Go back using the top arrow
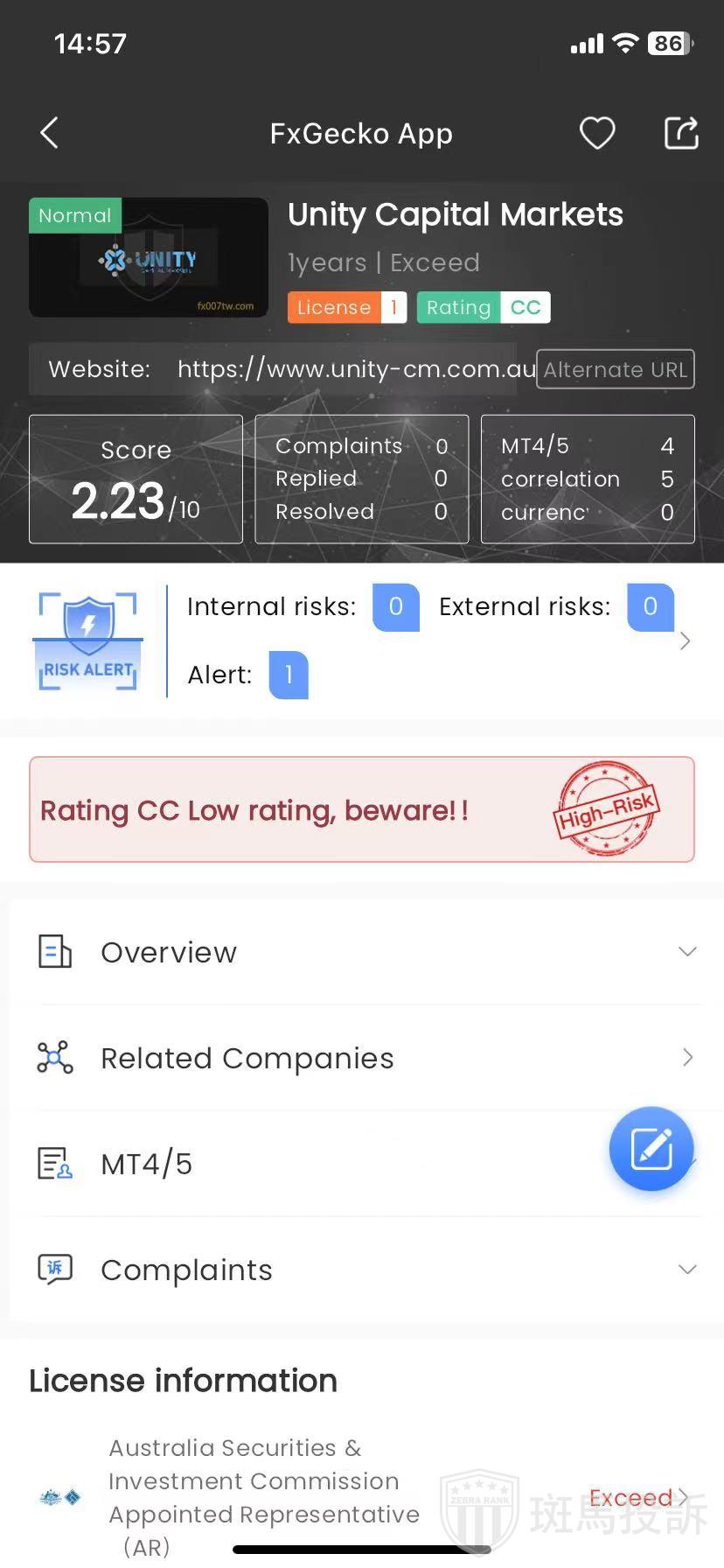 (50, 133)
